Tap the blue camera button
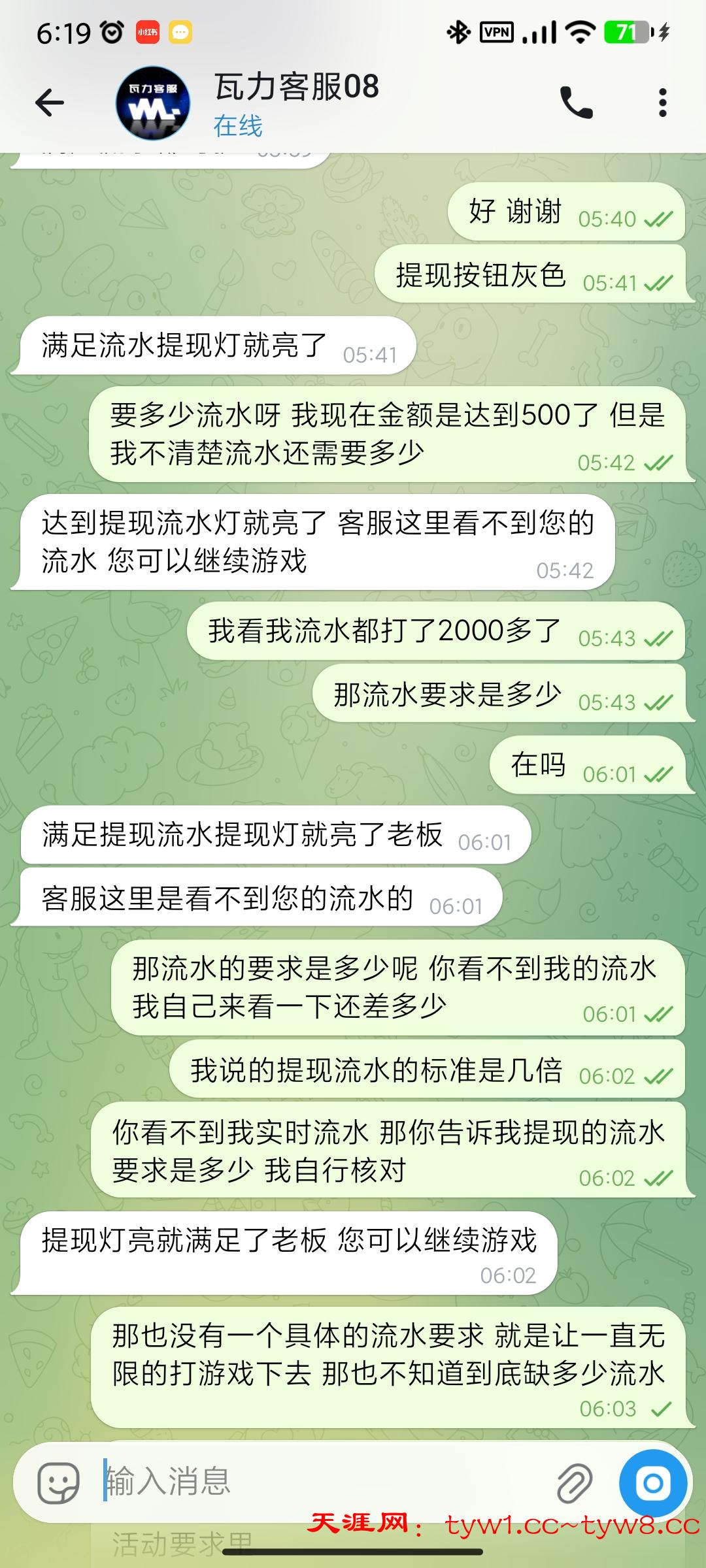The height and width of the screenshot is (1568, 706). (x=652, y=1483)
